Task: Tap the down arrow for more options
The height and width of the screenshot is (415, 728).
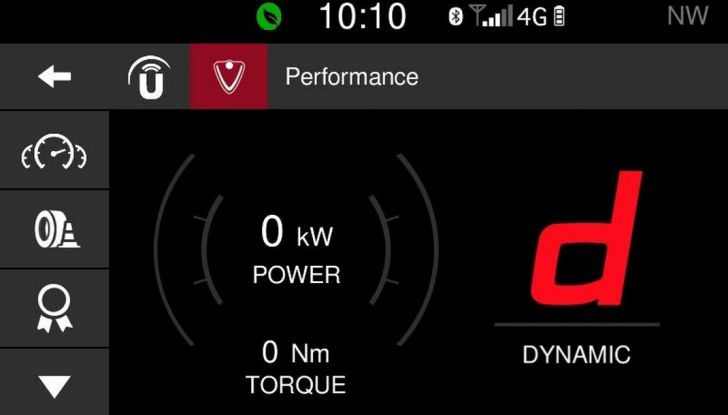Action: 54,385
